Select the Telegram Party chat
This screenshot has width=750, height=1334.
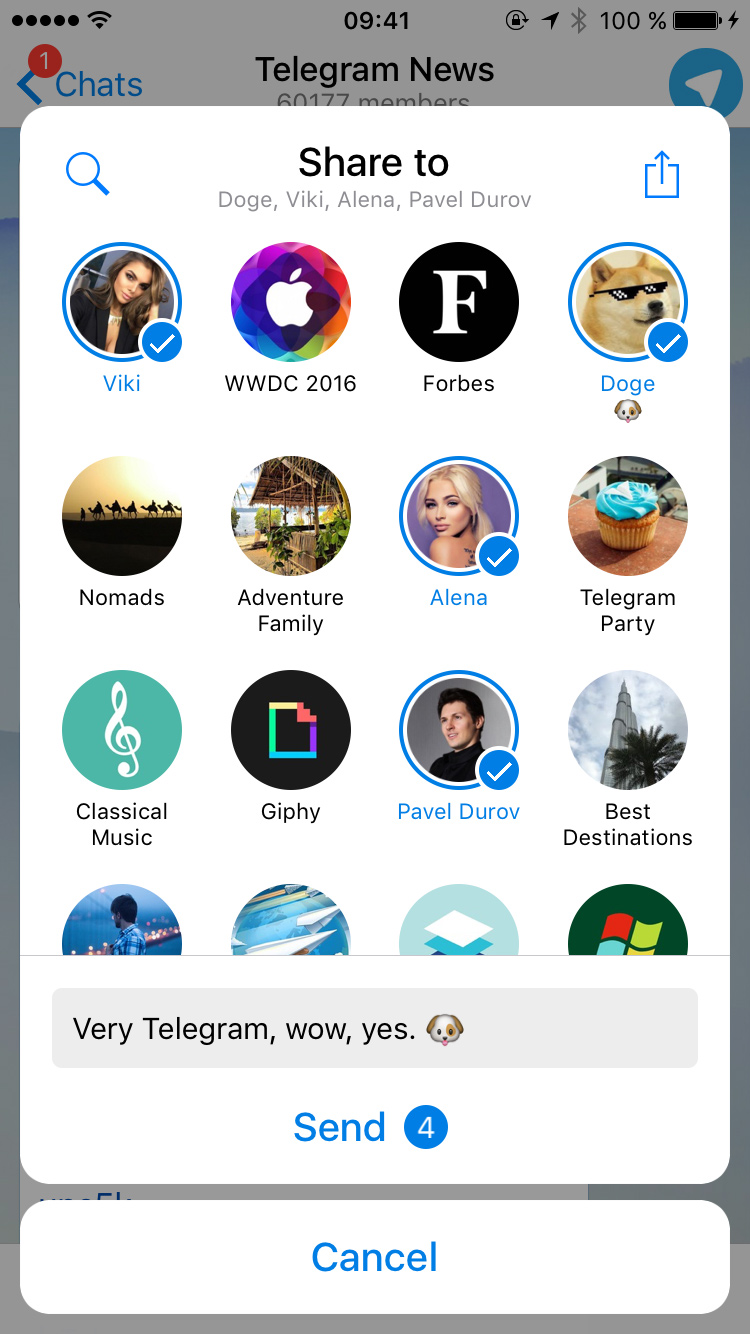pos(628,516)
